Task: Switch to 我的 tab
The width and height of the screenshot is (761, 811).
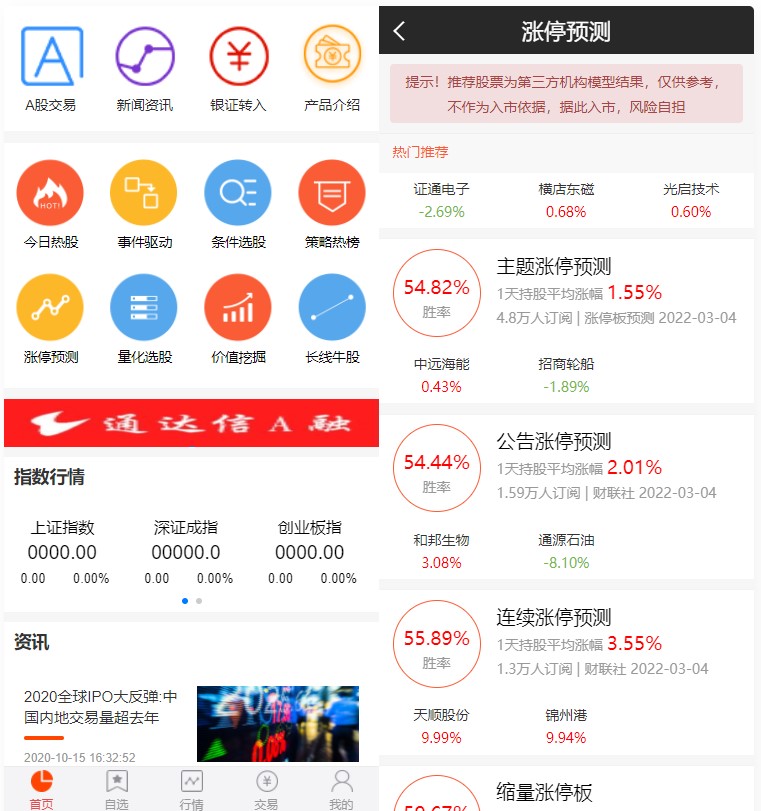Action: click(x=341, y=789)
